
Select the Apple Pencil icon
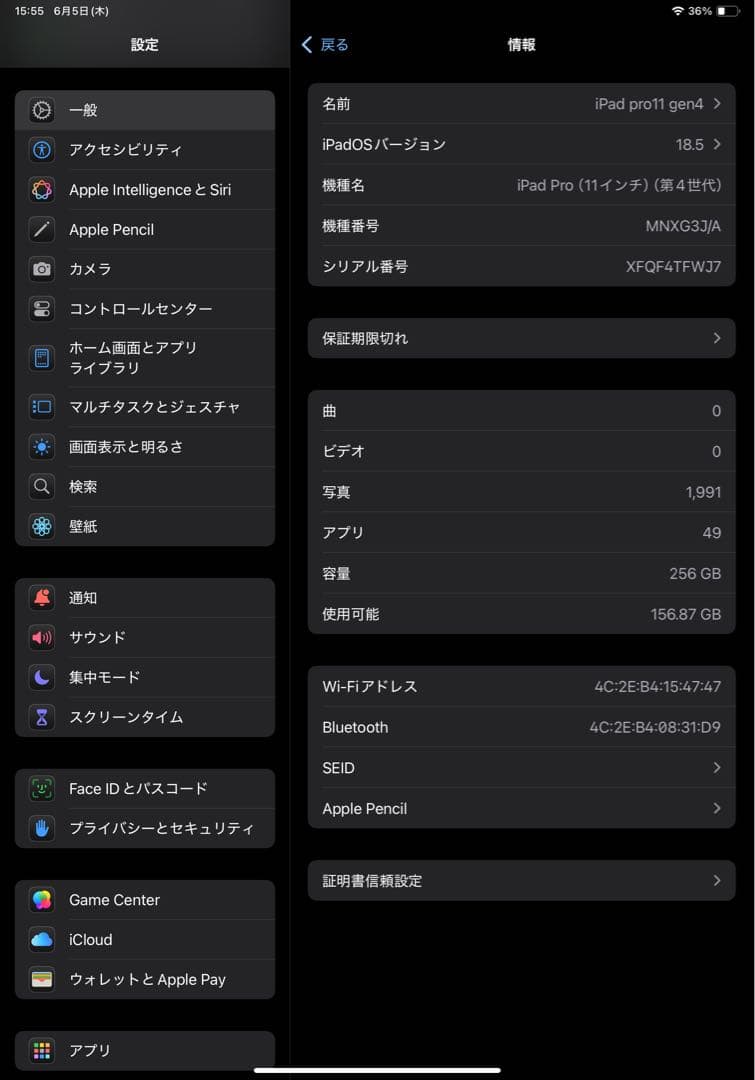[x=40, y=229]
